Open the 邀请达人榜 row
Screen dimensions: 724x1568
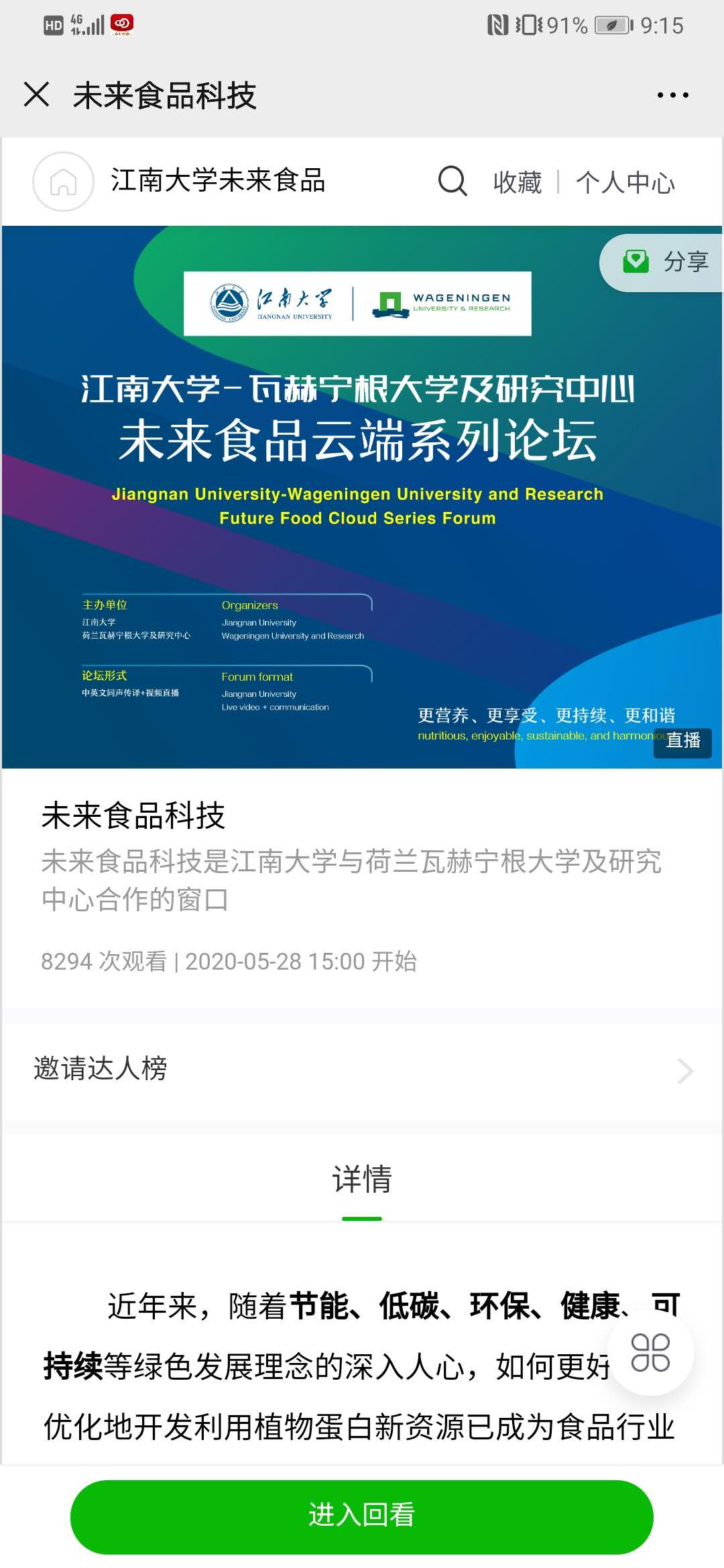362,1069
